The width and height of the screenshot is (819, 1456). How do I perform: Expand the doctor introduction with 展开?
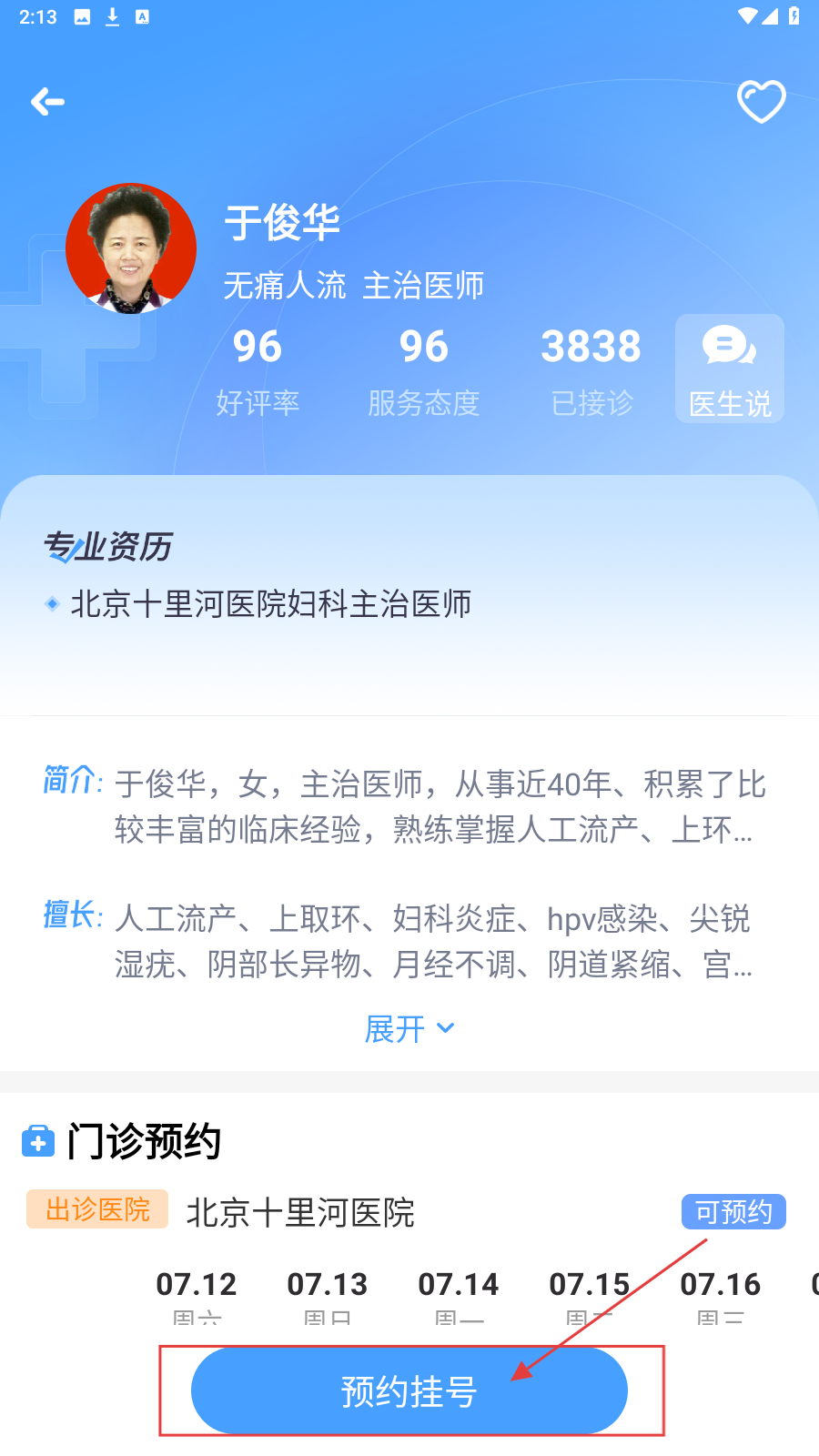point(409,1029)
